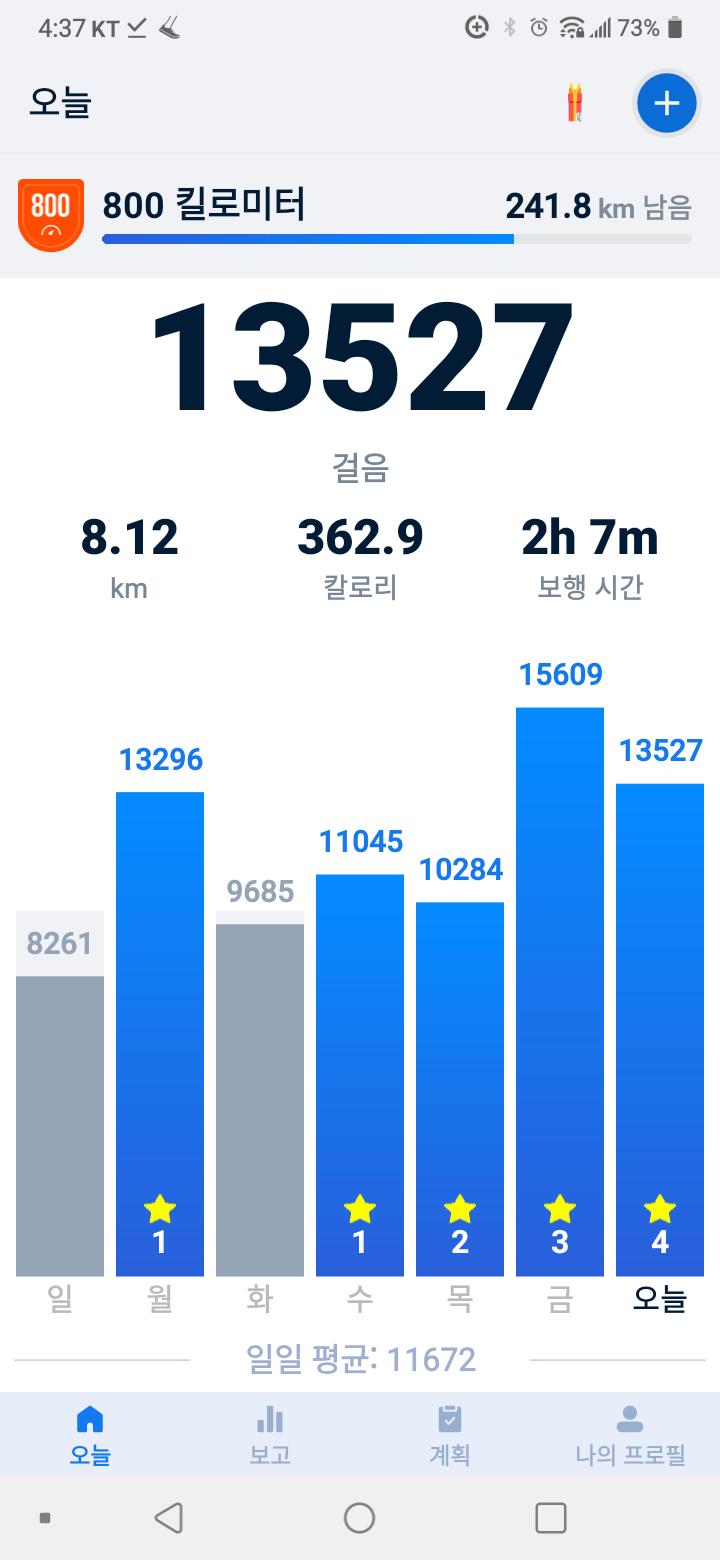
Task: Switch to the 보고 tab
Action: pyautogui.click(x=270, y=1434)
